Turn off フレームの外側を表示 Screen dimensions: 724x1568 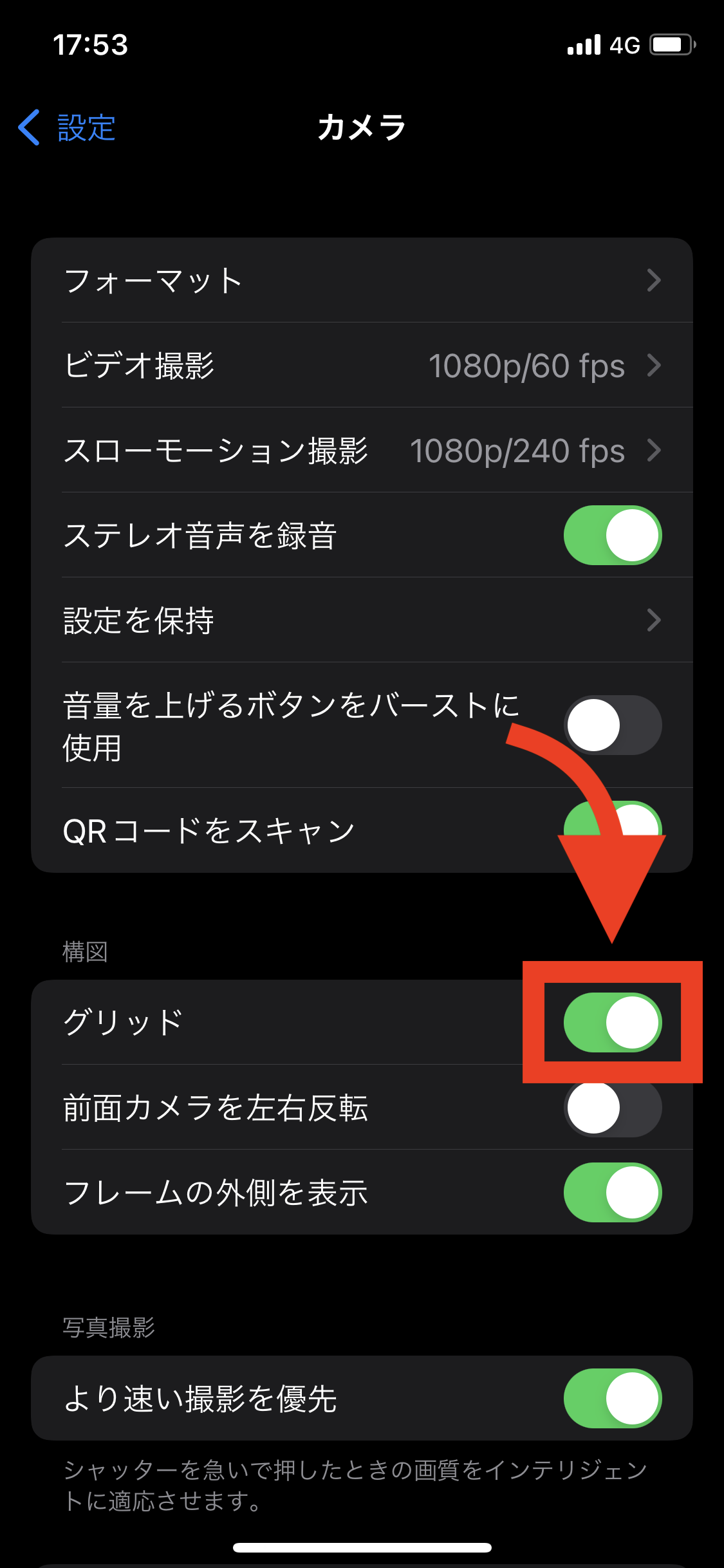point(612,1192)
